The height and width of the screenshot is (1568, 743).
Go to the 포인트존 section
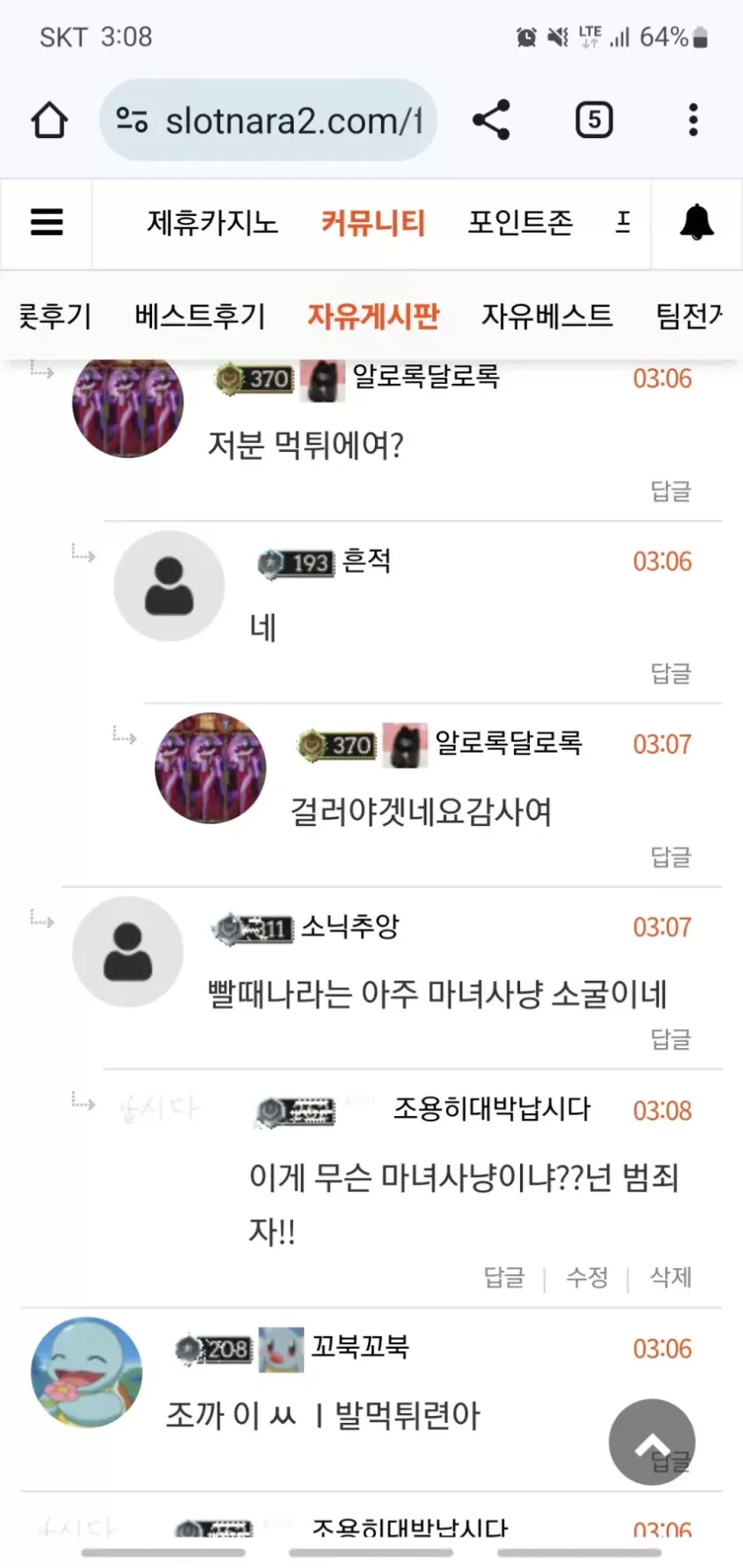520,223
